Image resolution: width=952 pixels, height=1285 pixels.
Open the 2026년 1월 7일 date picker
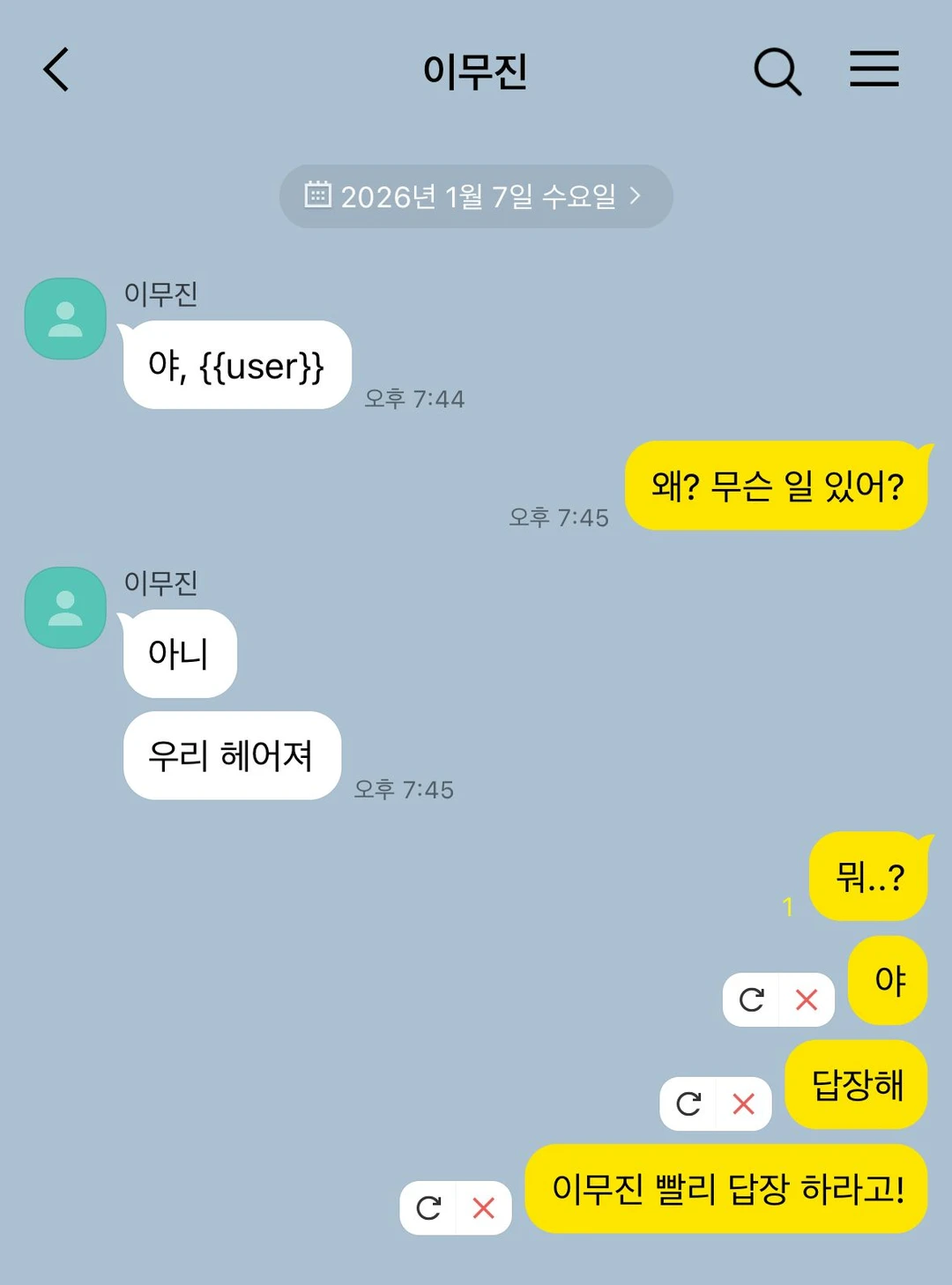(x=476, y=196)
